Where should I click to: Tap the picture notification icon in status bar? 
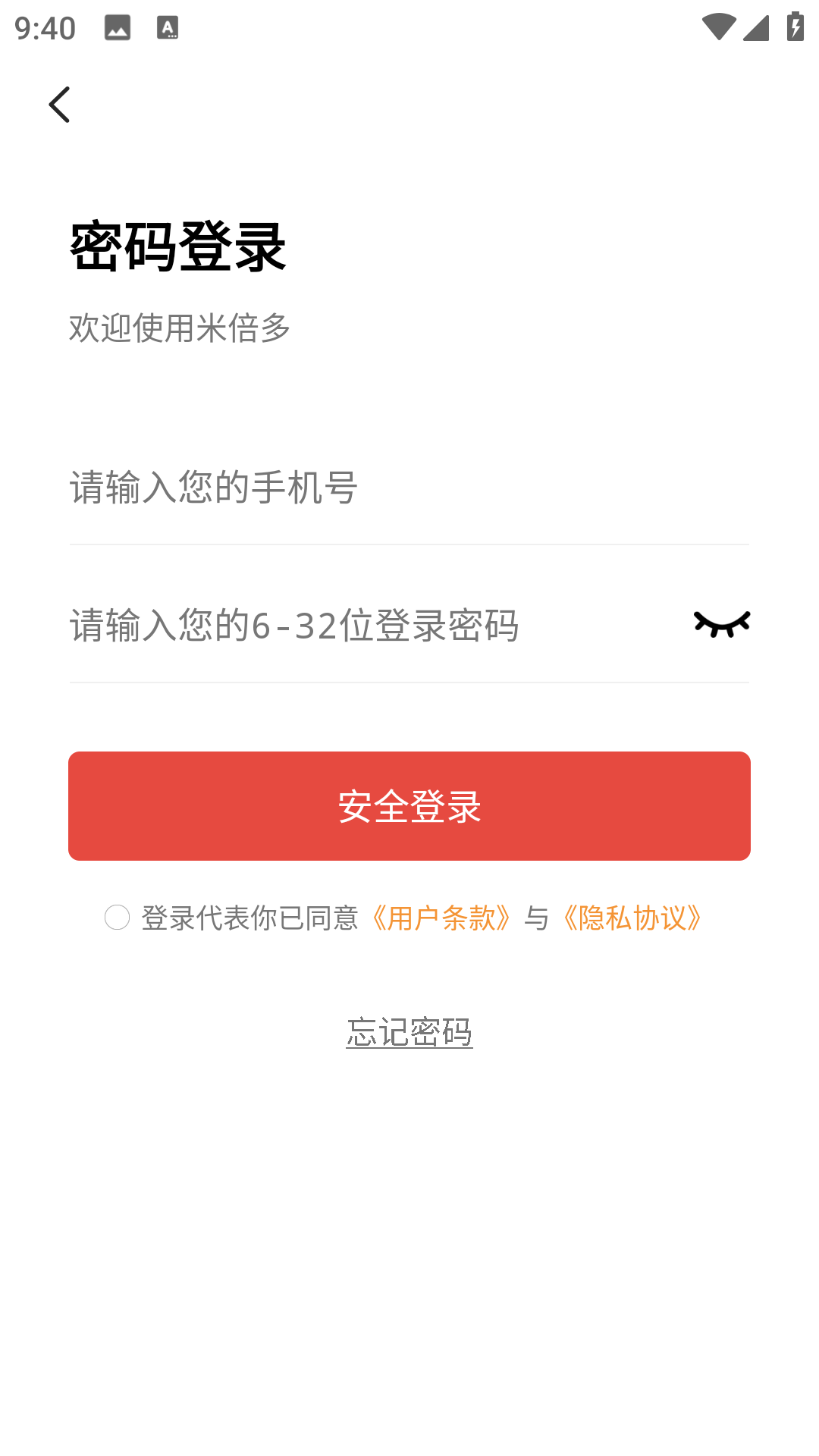[x=118, y=28]
